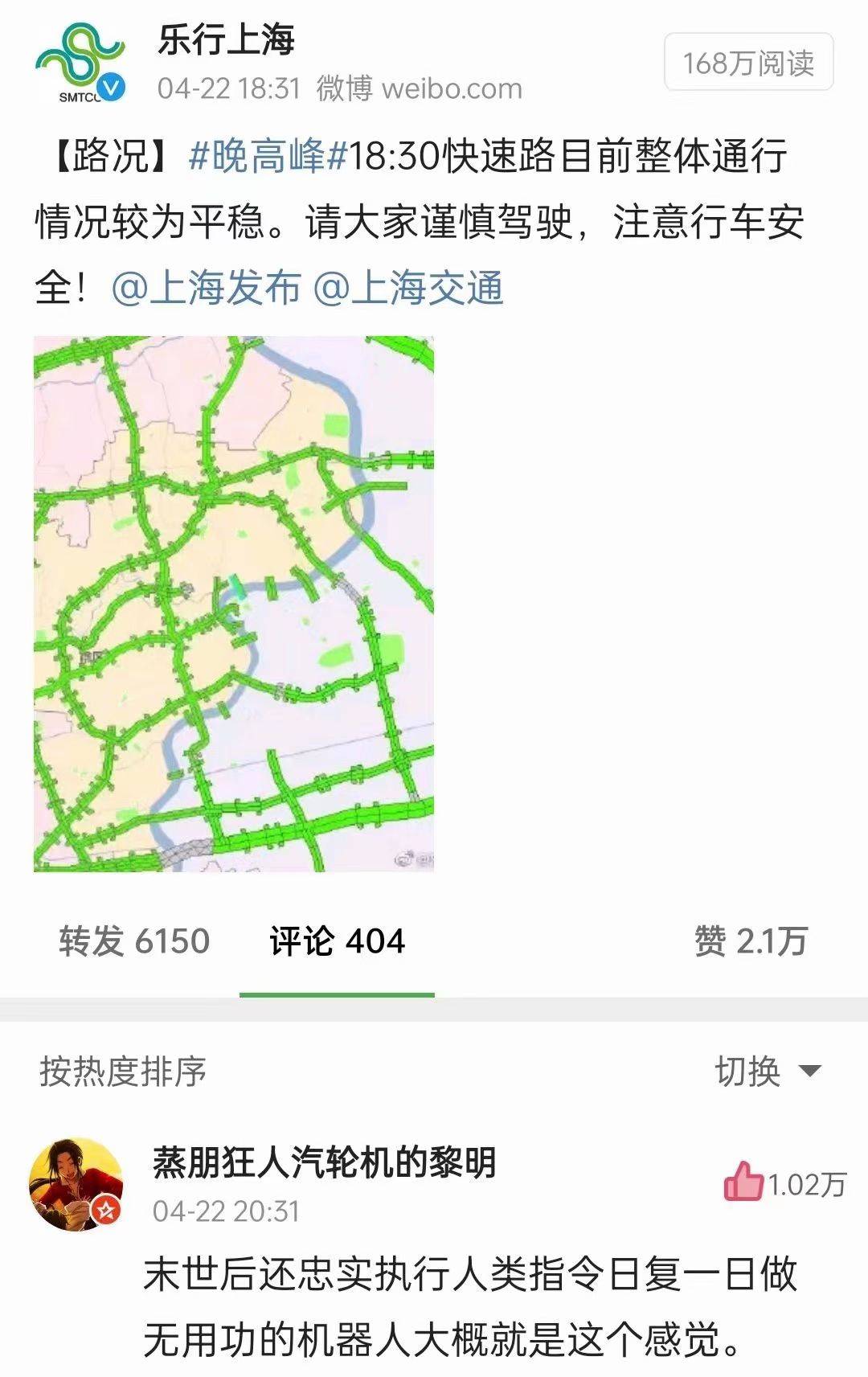Screen dimensions: 868x1377
Task: Switch to the 转发 6150 tab
Action: click(x=134, y=941)
